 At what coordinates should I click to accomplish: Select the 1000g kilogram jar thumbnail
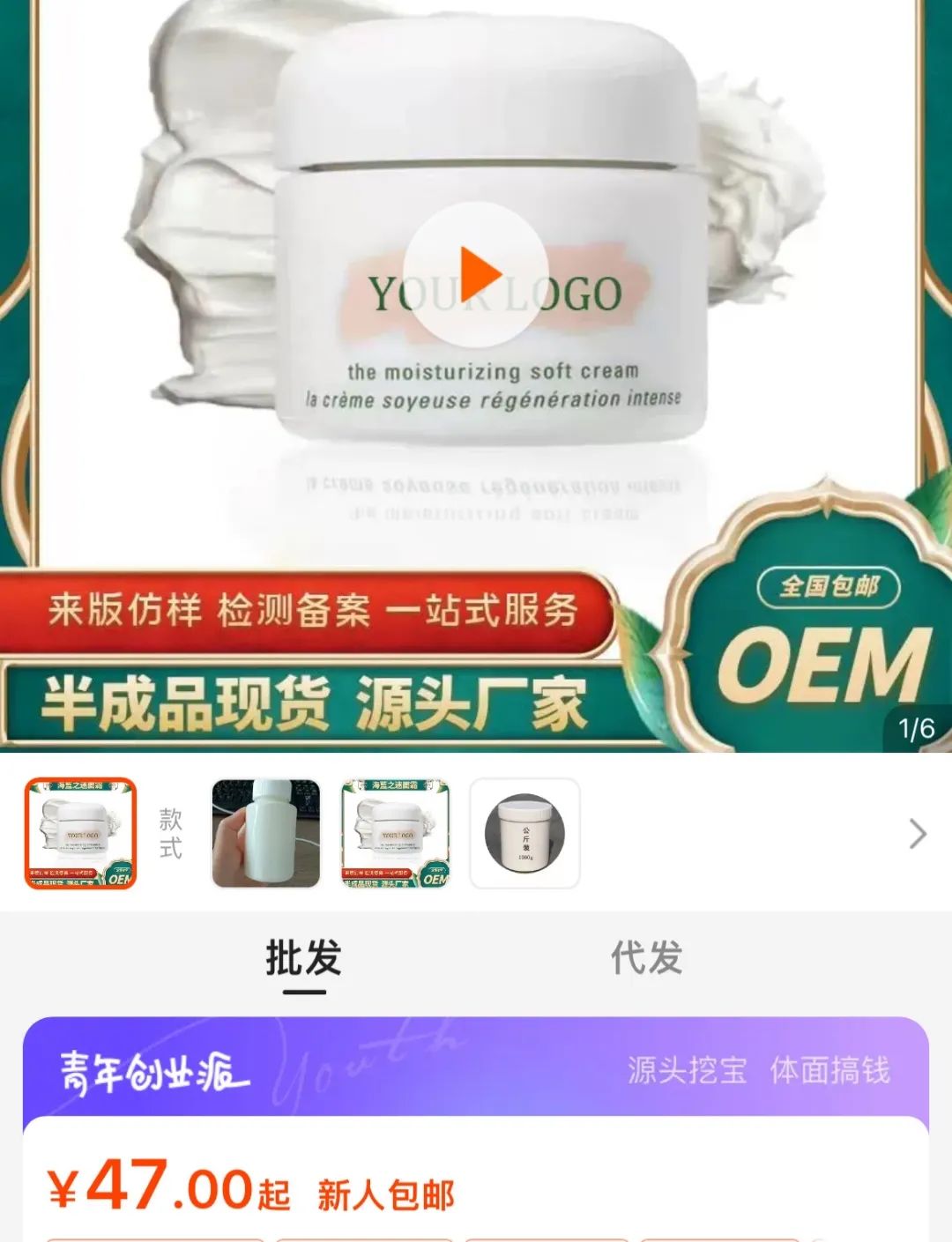[x=524, y=833]
